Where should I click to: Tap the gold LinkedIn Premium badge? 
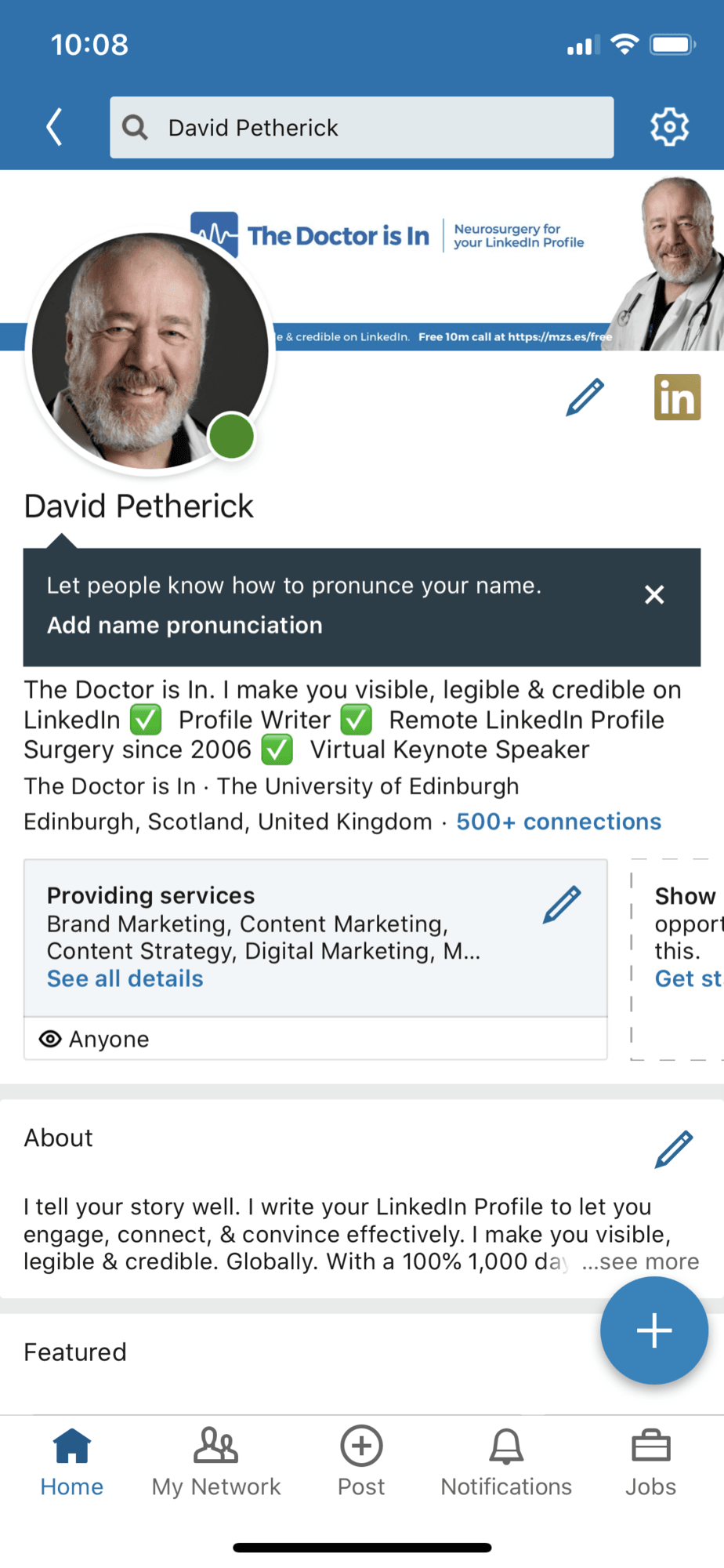pyautogui.click(x=677, y=397)
